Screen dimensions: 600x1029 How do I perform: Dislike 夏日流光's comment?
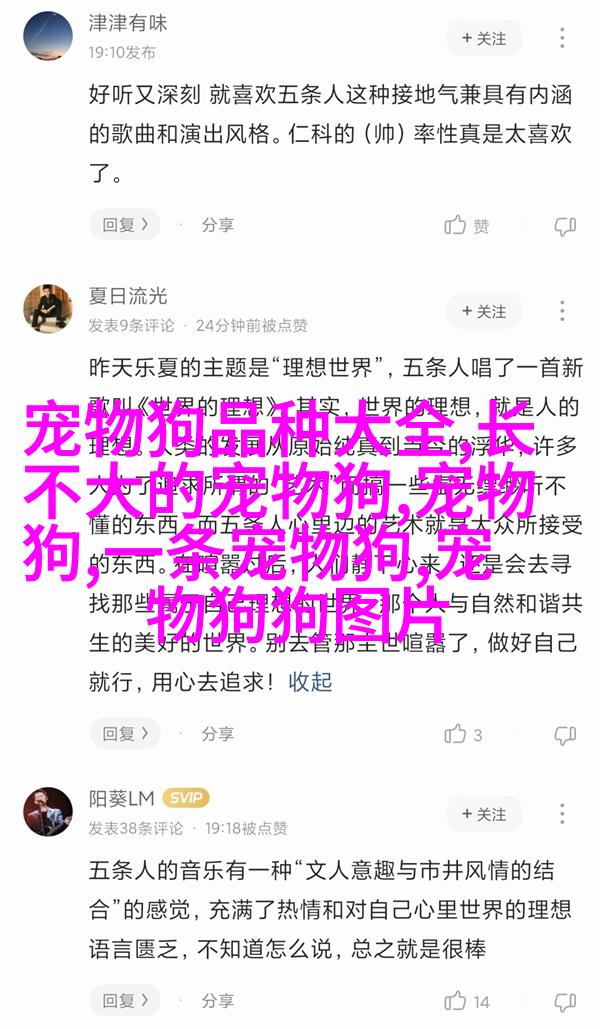[x=565, y=735]
